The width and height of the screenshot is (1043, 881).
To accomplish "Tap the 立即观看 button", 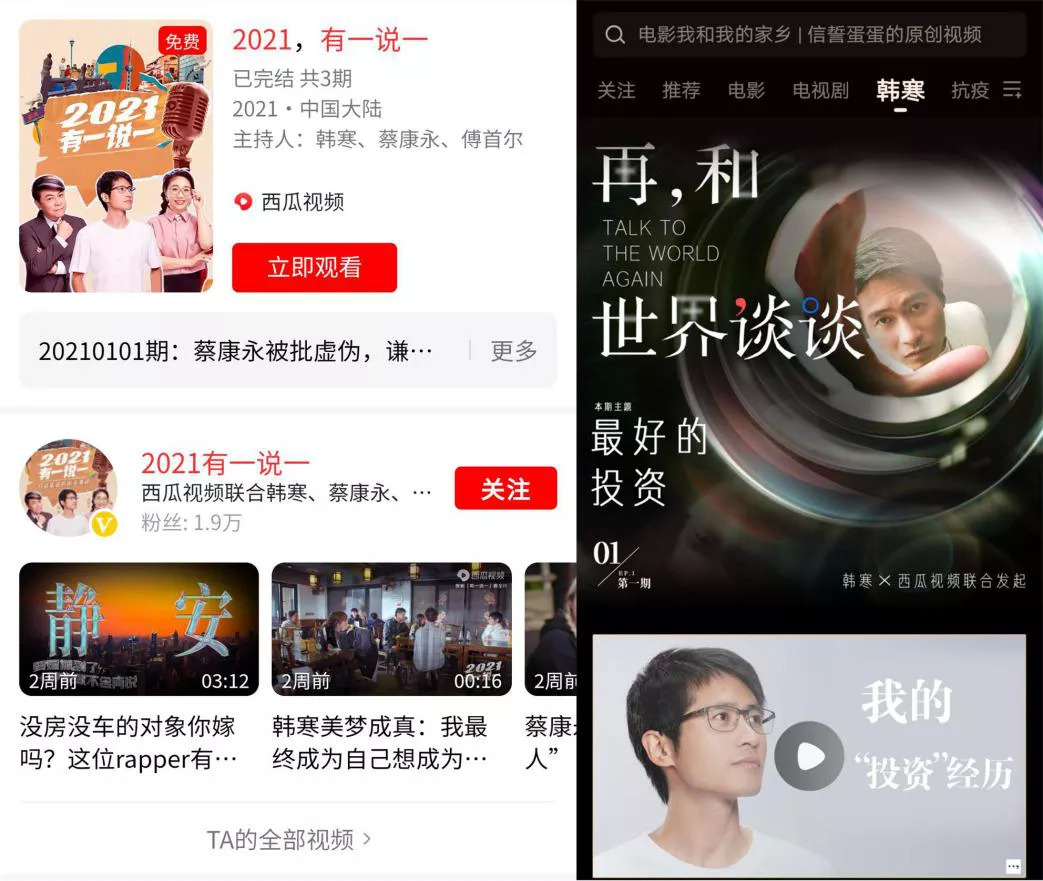I will coord(314,268).
